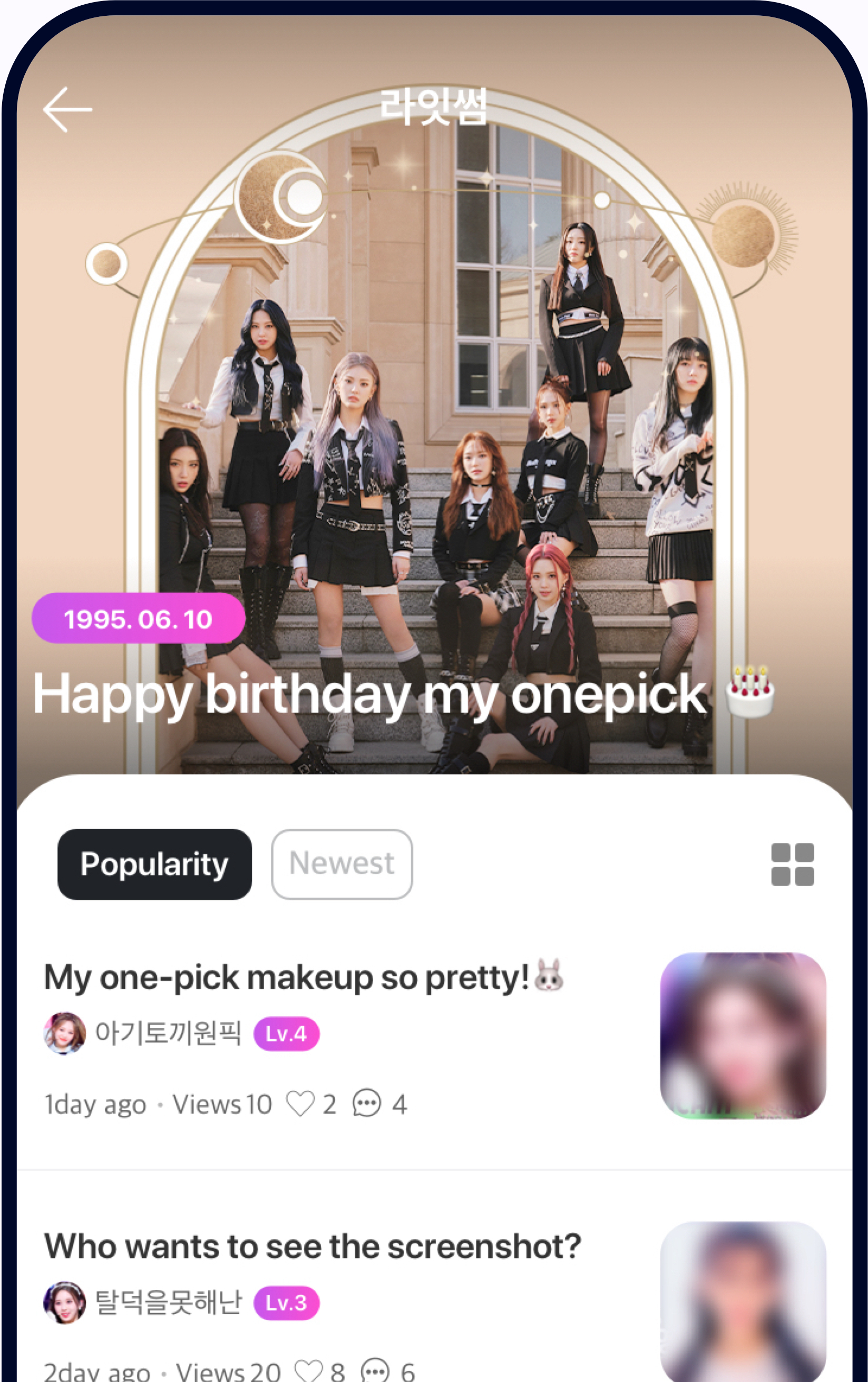
Task: Sort posts by Popularity
Action: point(154,864)
